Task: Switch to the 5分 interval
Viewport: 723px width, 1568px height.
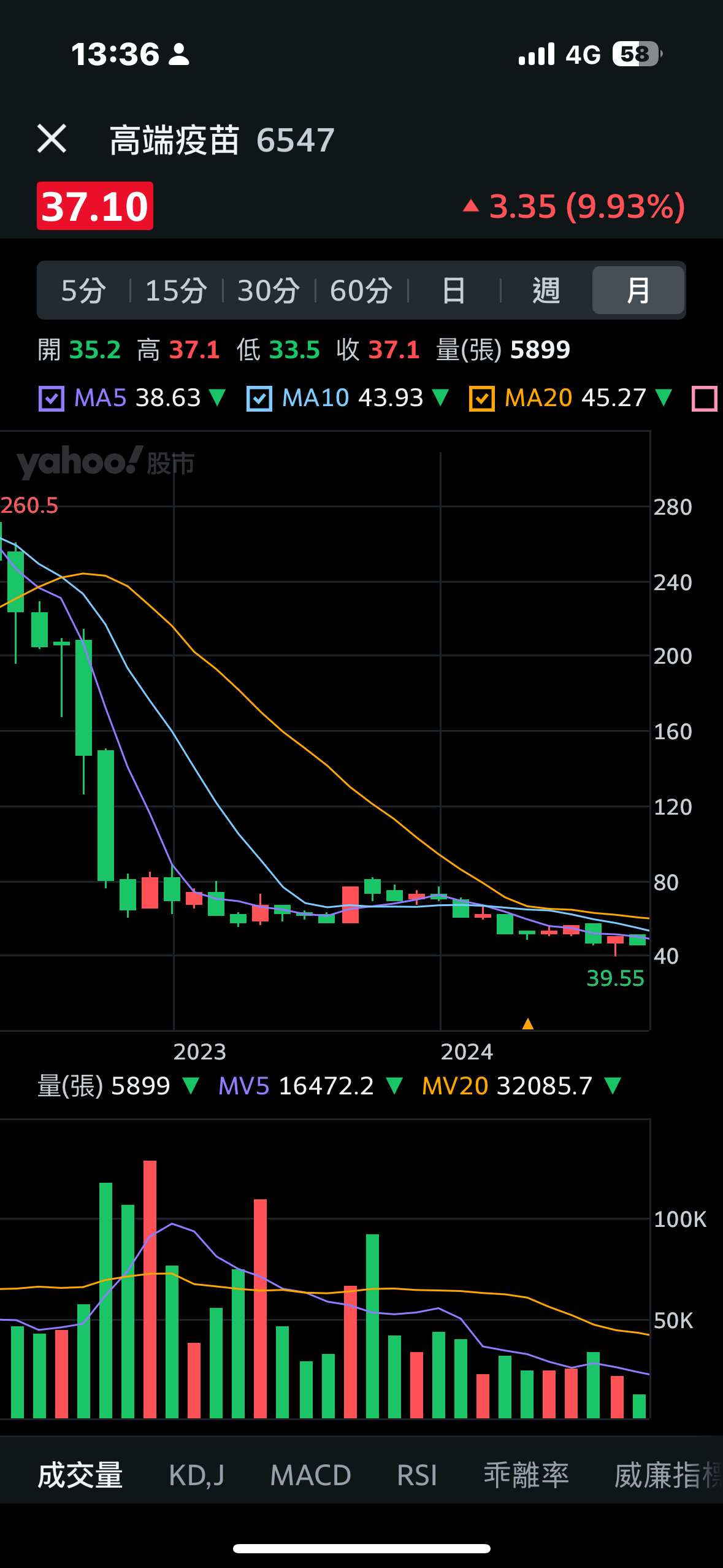Action: 83,290
